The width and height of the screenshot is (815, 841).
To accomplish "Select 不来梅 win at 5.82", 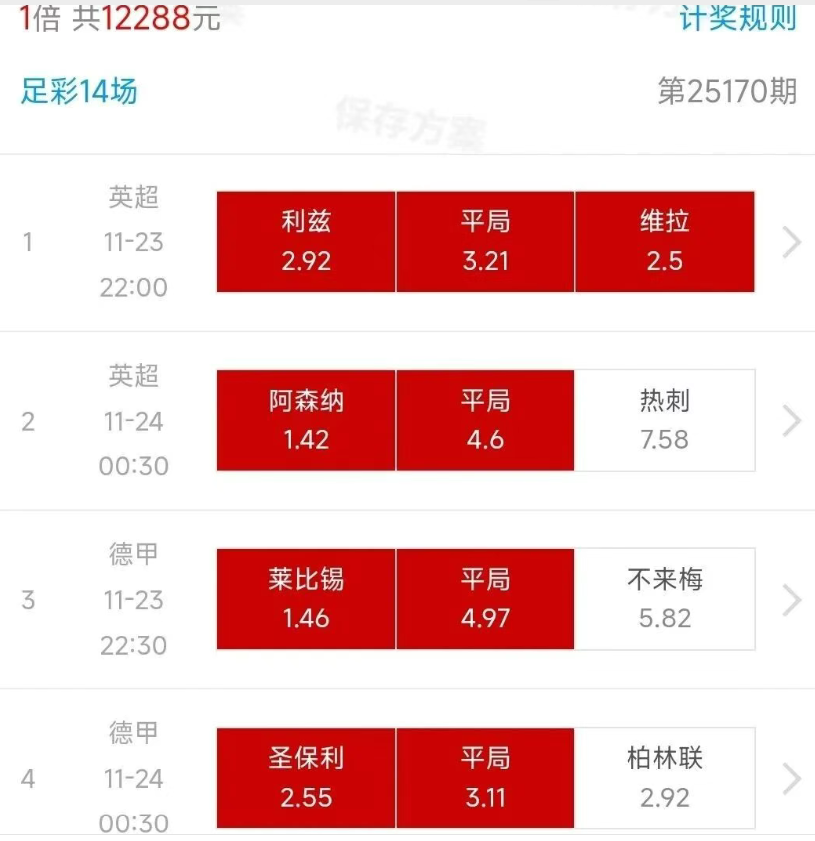I will click(664, 599).
